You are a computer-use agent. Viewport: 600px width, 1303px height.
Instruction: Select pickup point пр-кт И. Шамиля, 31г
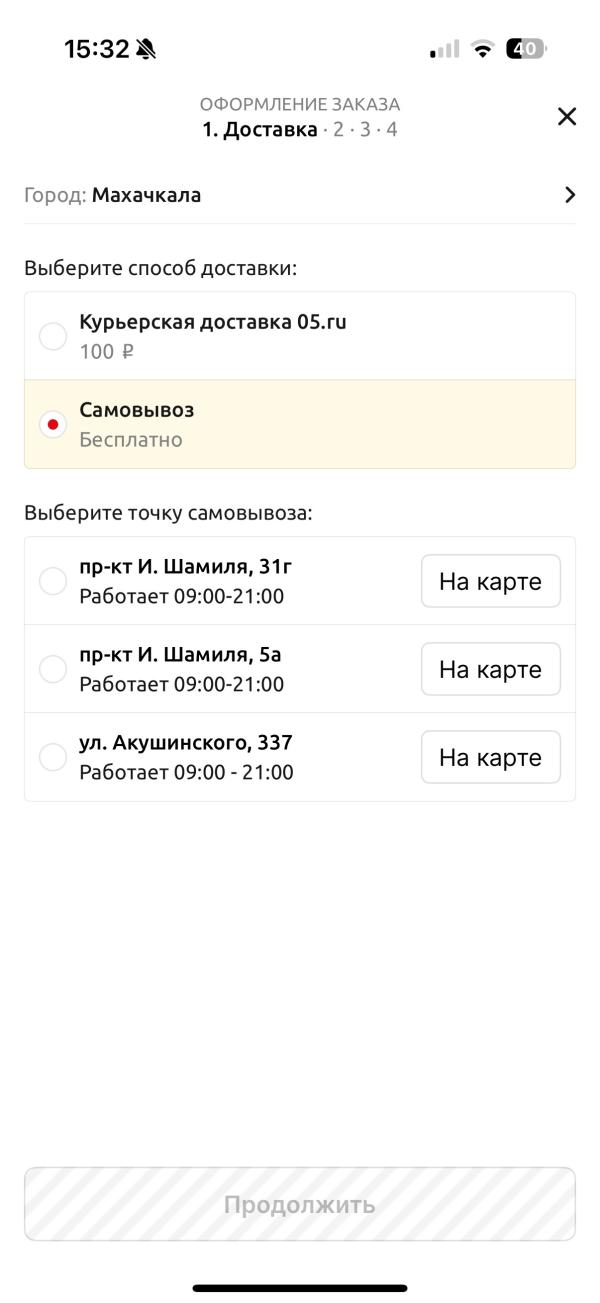click(x=53, y=581)
